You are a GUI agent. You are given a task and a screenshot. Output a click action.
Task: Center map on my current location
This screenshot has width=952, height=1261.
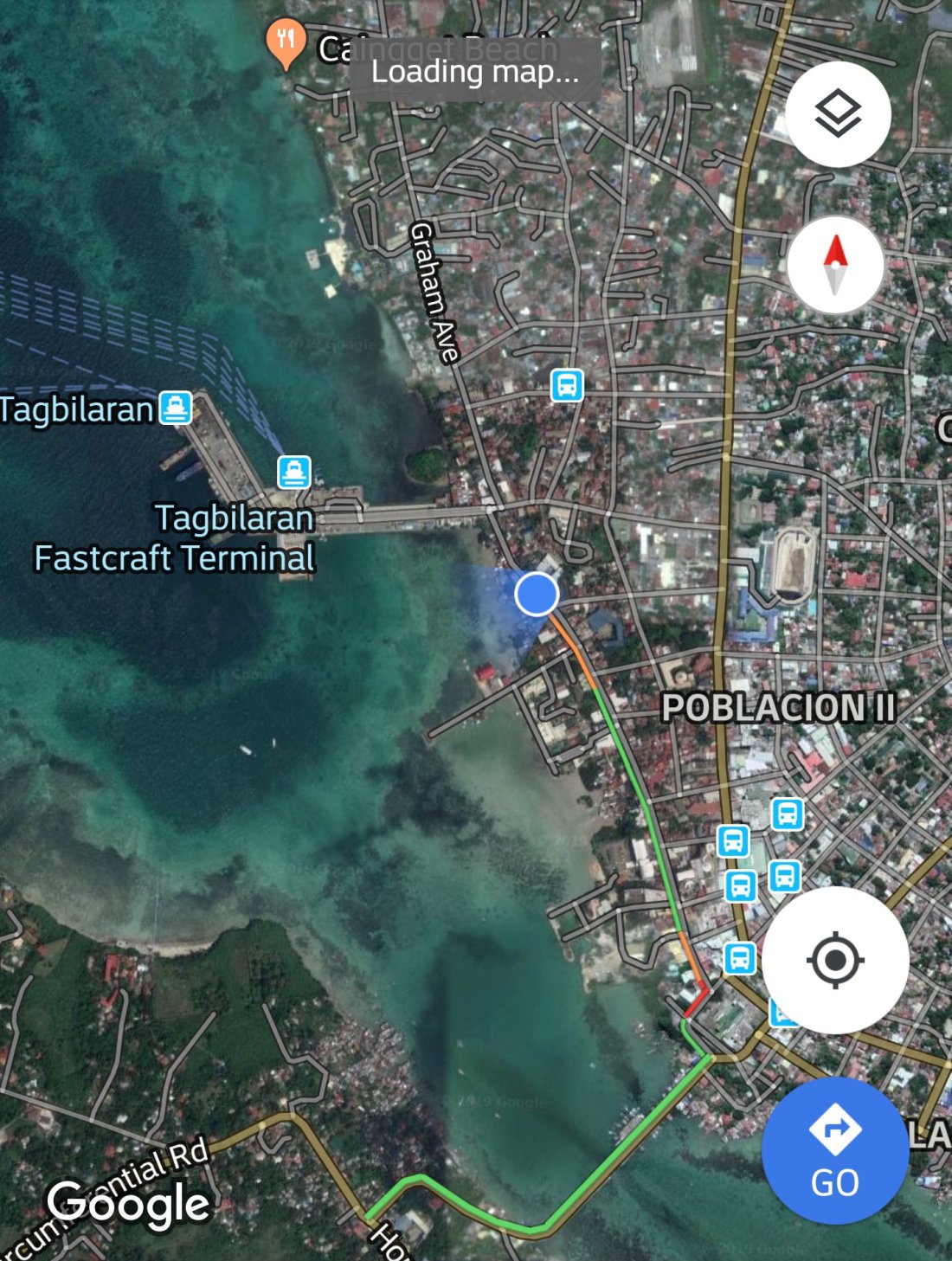(835, 960)
